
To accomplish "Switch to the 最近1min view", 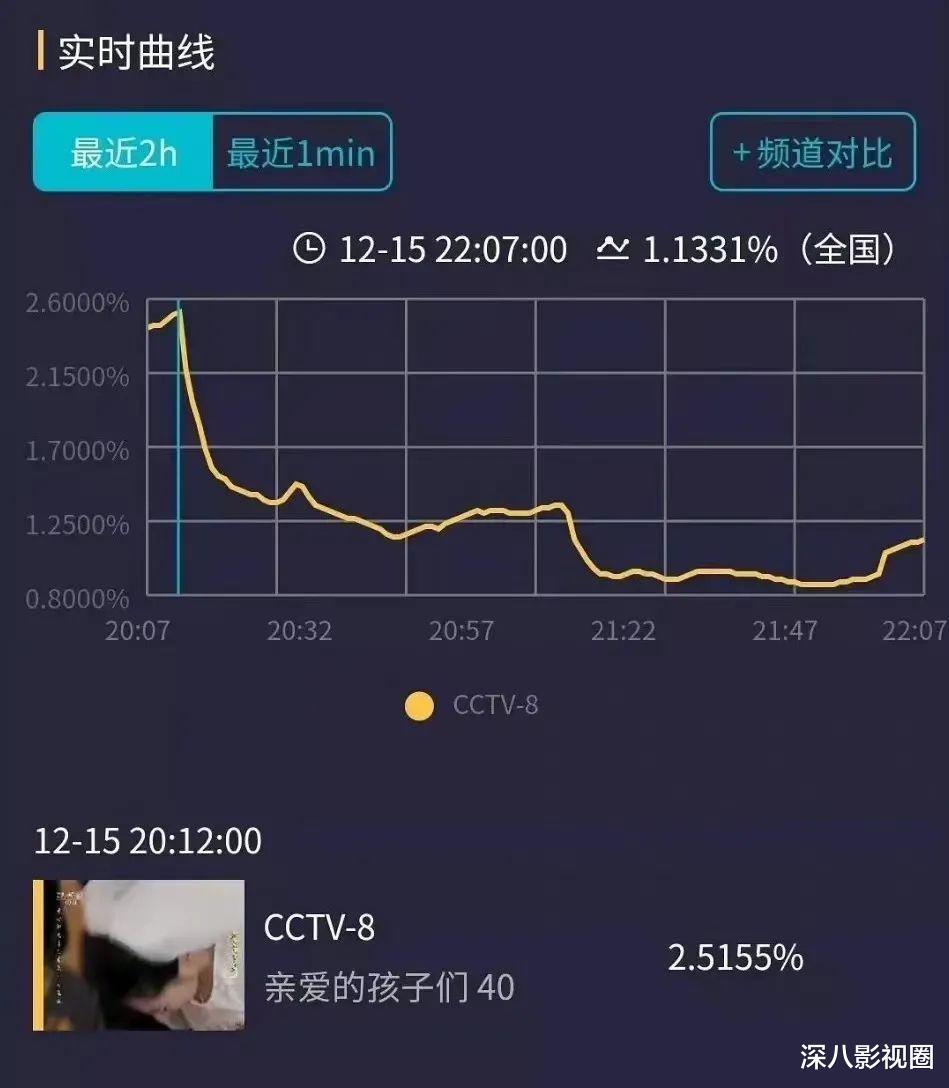I will click(301, 153).
